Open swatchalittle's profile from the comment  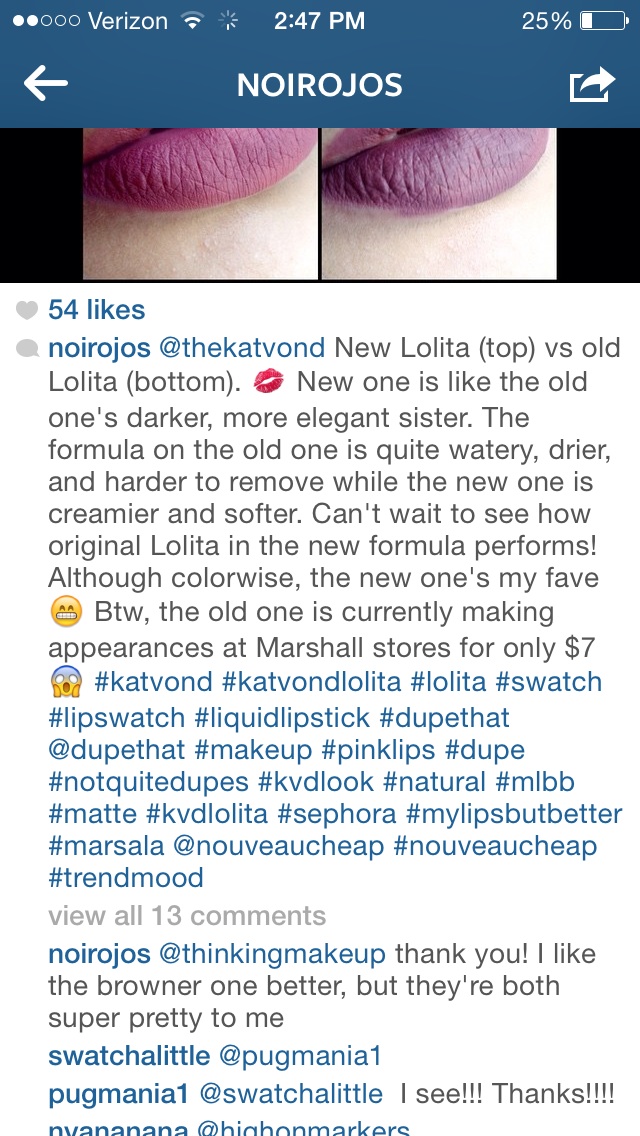click(x=129, y=1056)
